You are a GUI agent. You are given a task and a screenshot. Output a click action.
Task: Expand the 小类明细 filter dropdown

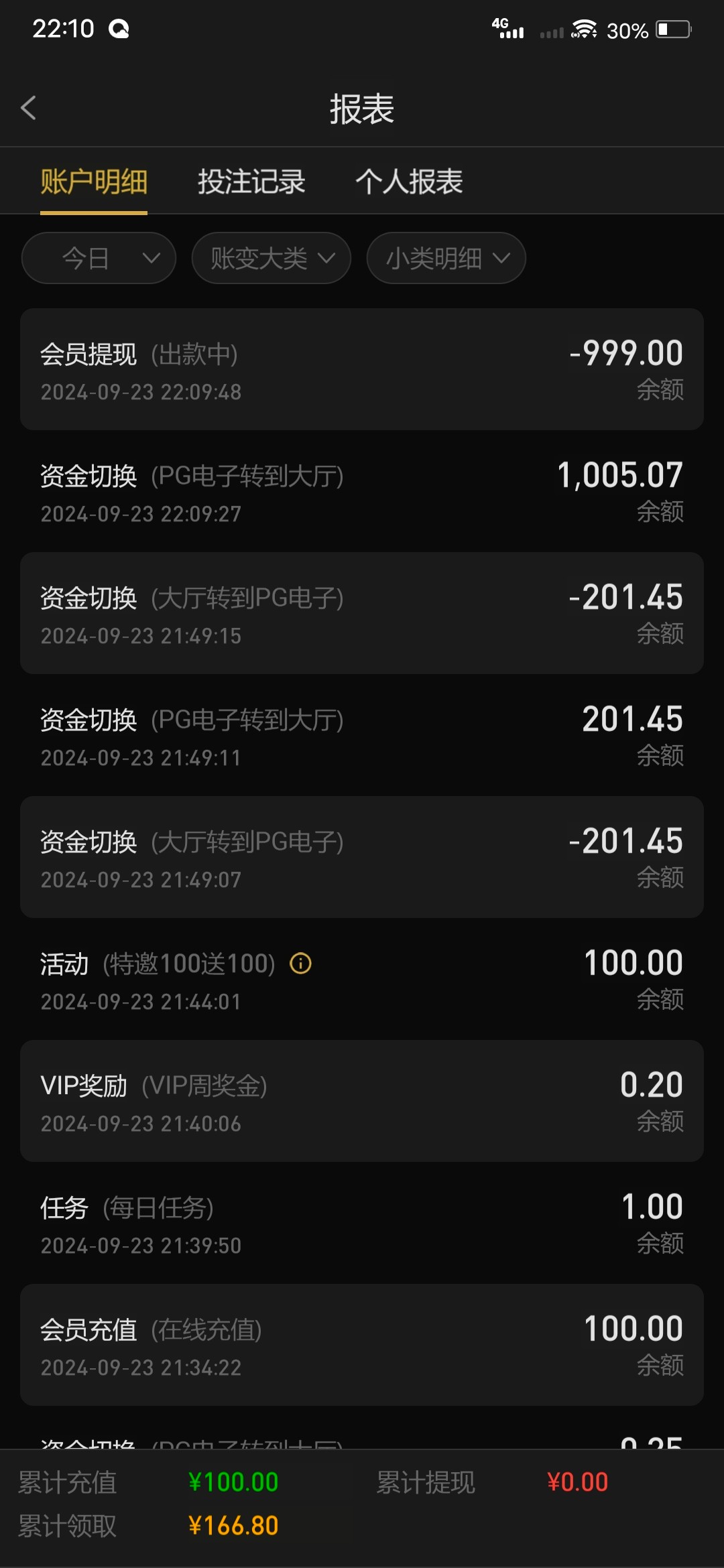446,258
